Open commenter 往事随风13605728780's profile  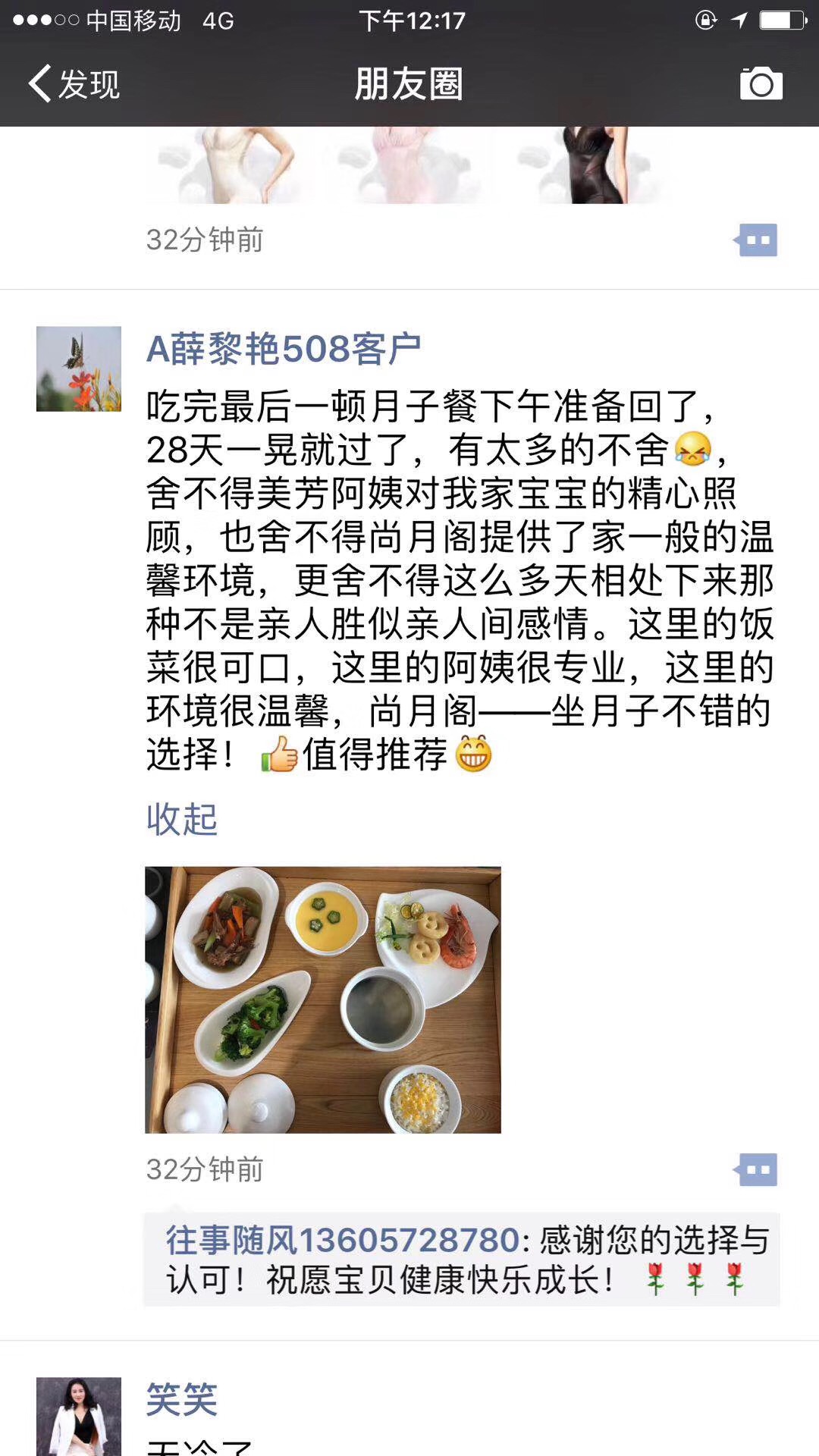[x=343, y=1241]
